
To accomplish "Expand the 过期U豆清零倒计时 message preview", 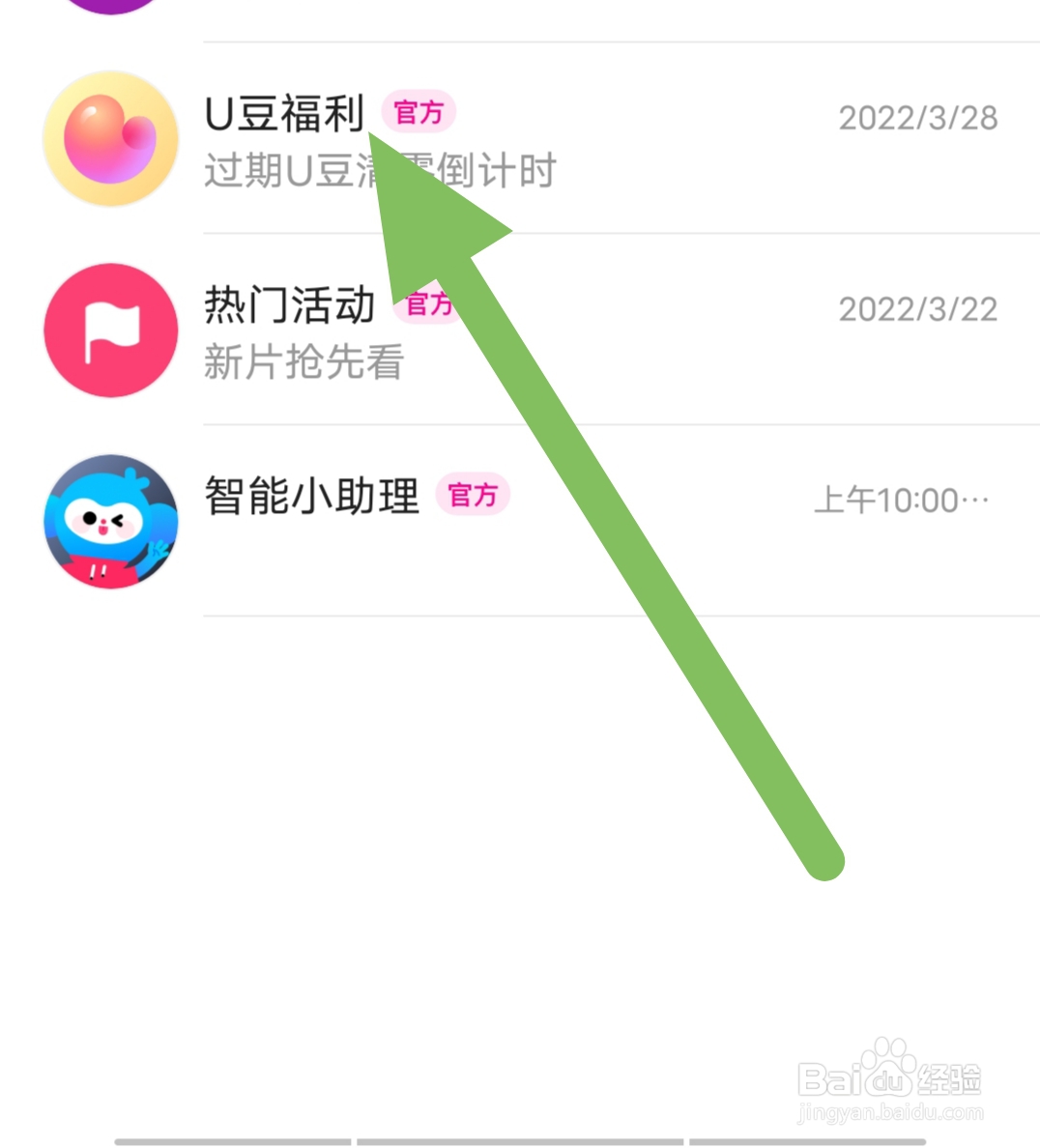I will coord(379,170).
